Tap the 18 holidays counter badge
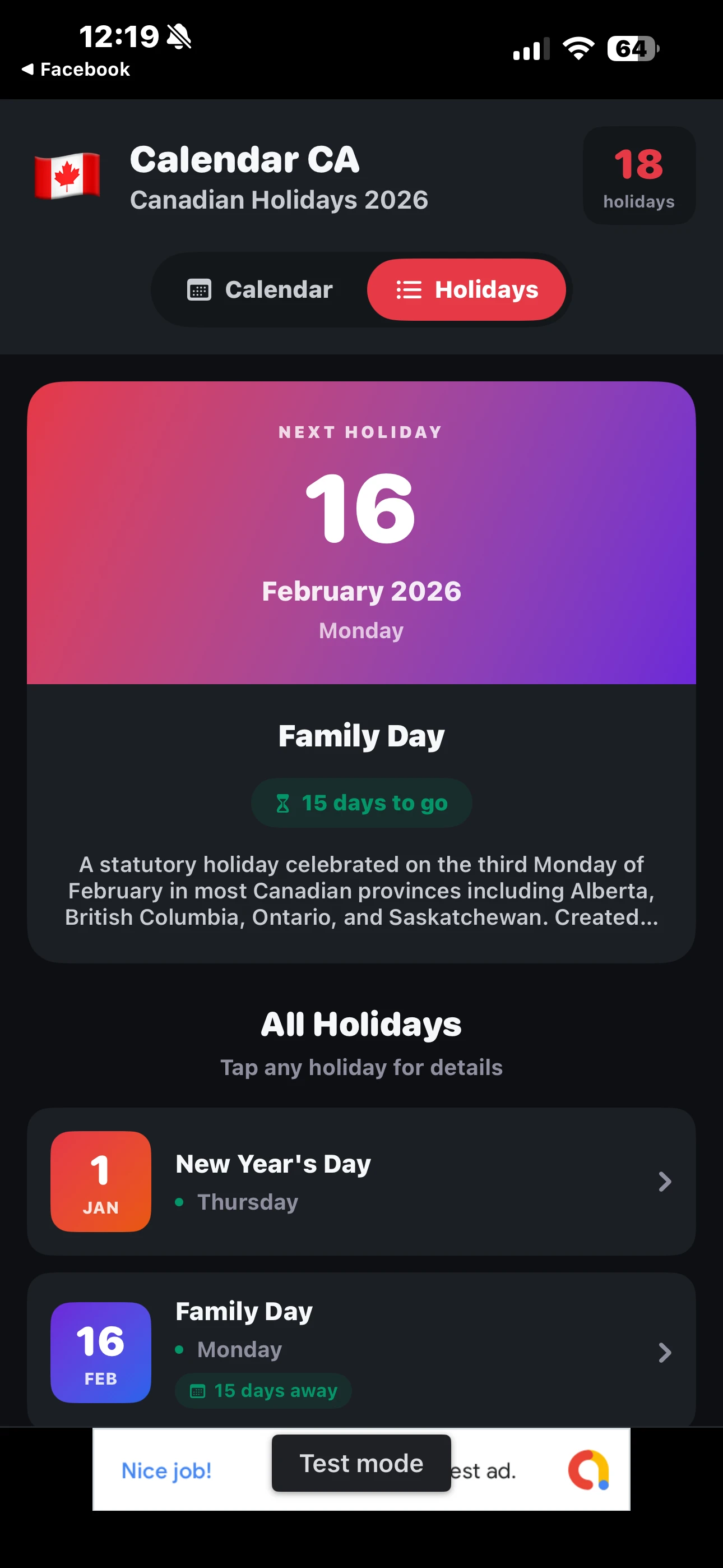723x1568 pixels. pyautogui.click(x=638, y=176)
